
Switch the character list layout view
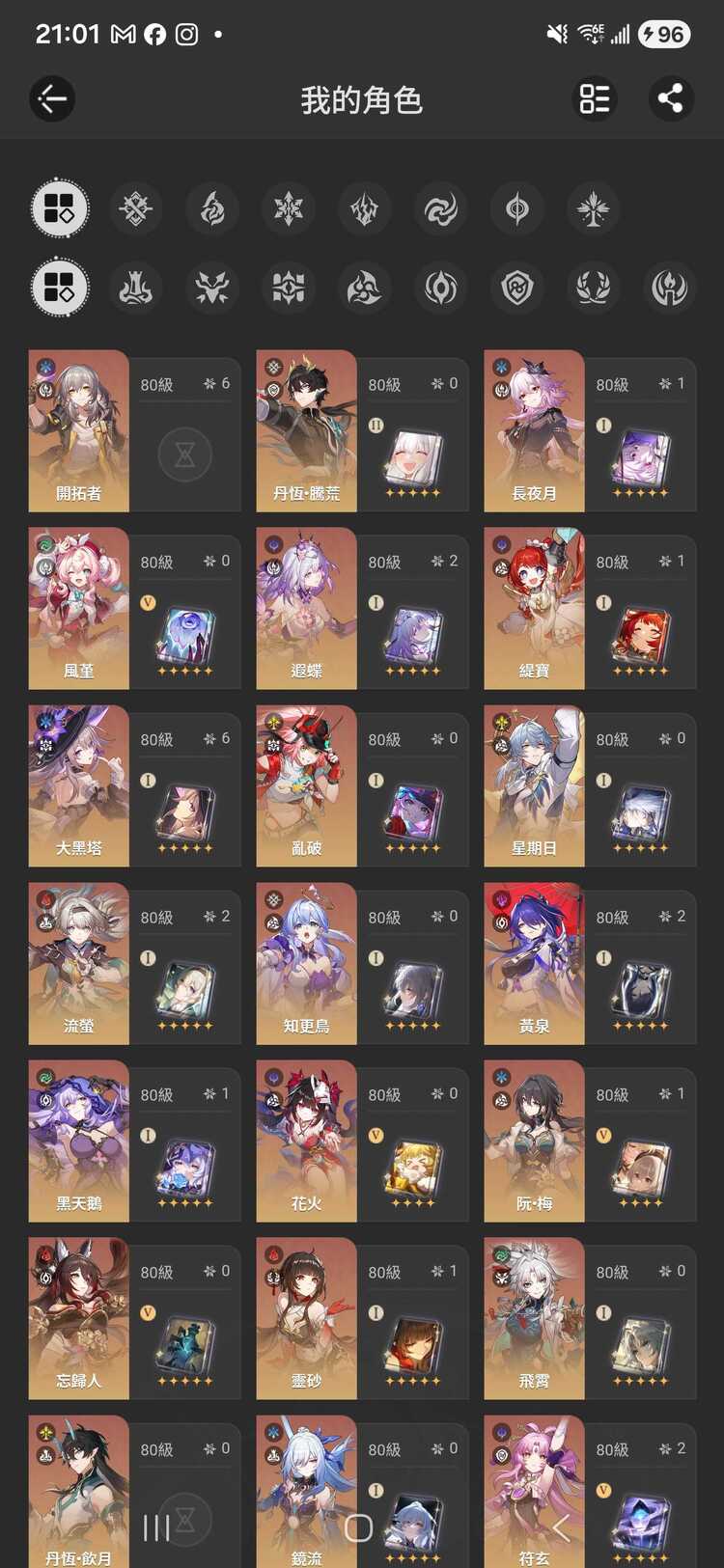(x=594, y=98)
